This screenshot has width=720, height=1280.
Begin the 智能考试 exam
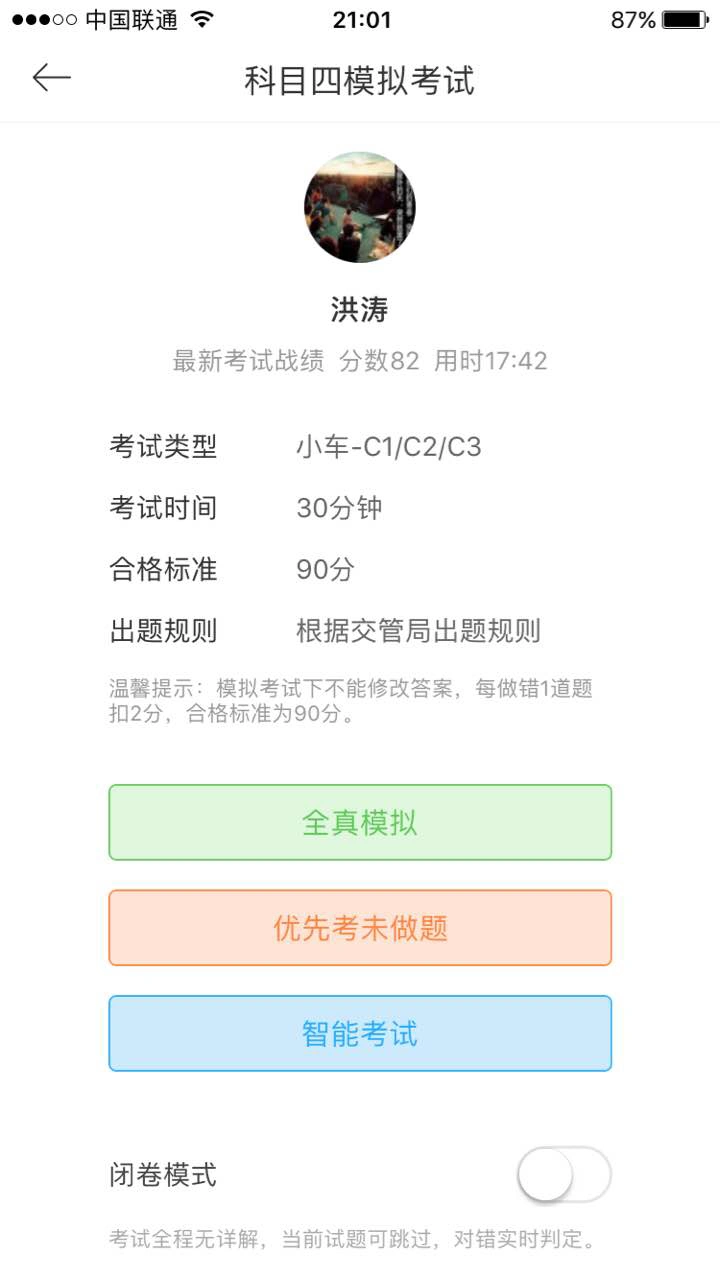point(360,1033)
